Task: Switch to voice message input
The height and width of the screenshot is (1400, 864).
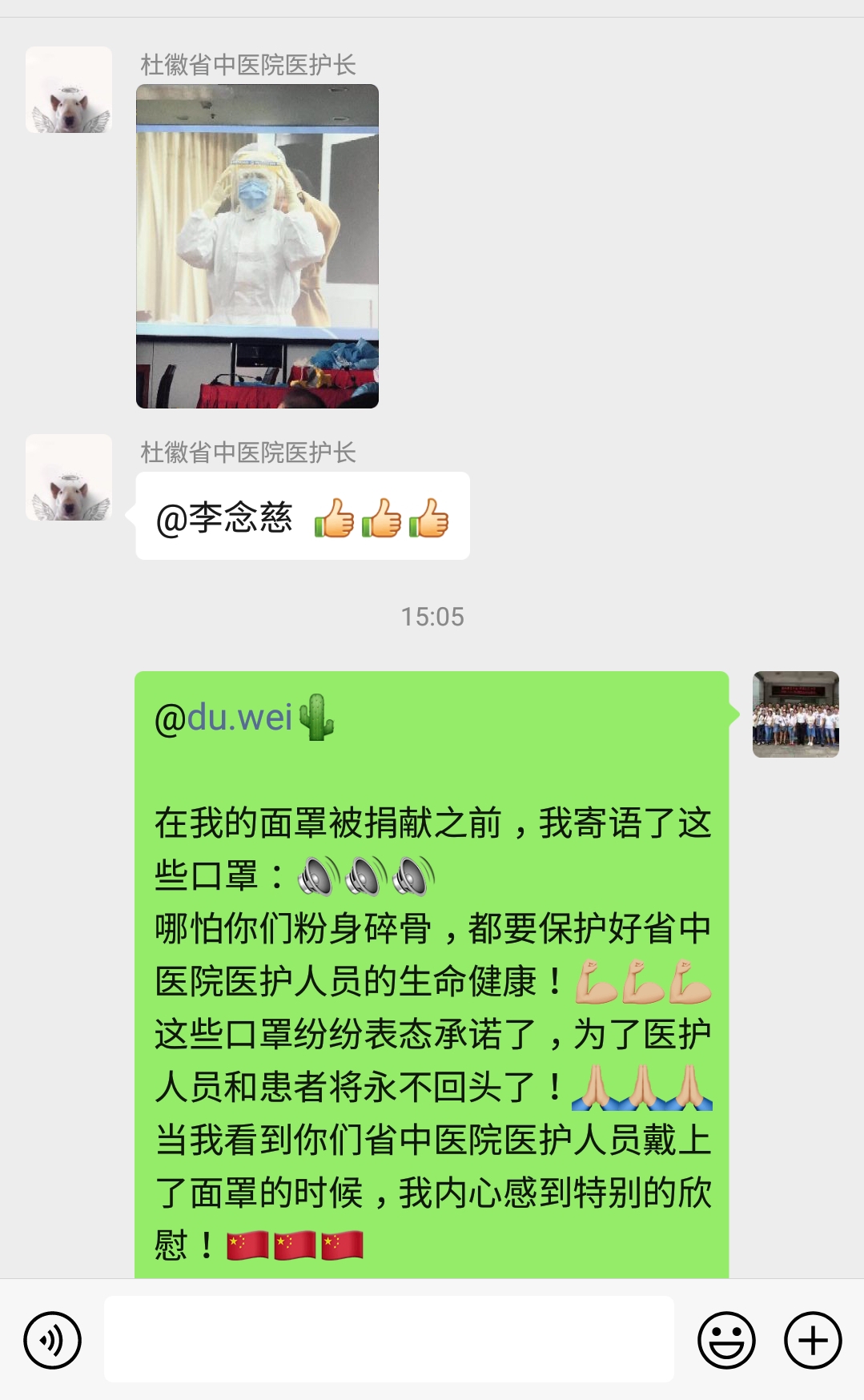Action: 52,1340
